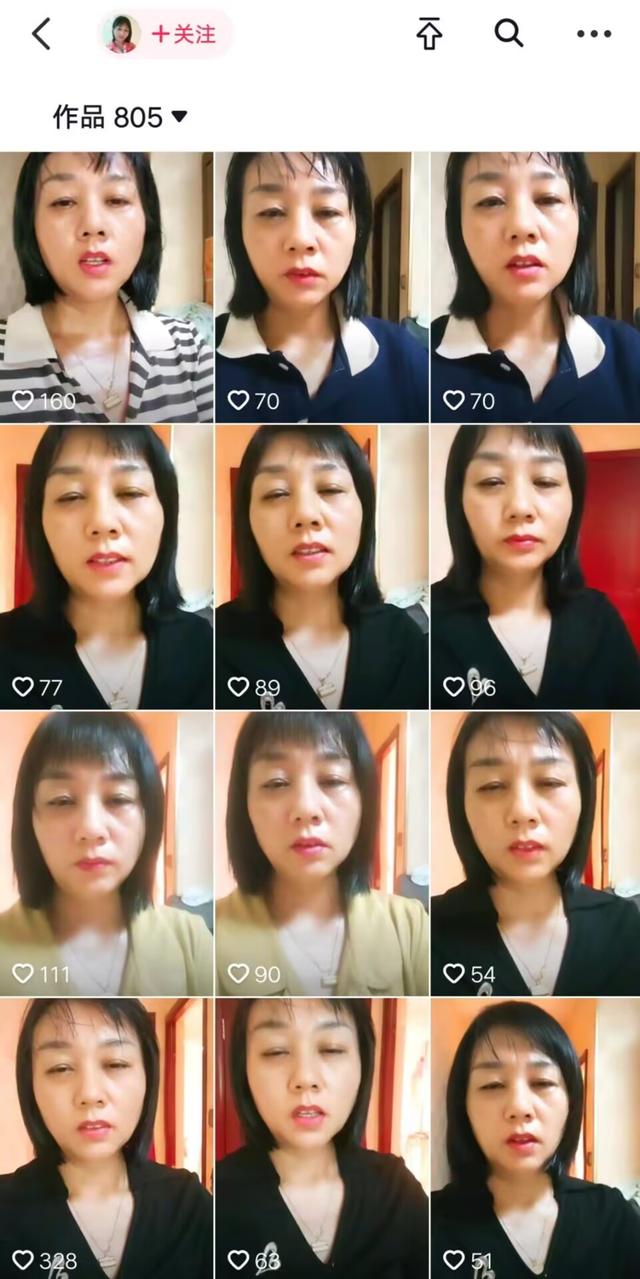Play the video showing 90 likes
This screenshot has width=640, height=1279.
click(321, 853)
